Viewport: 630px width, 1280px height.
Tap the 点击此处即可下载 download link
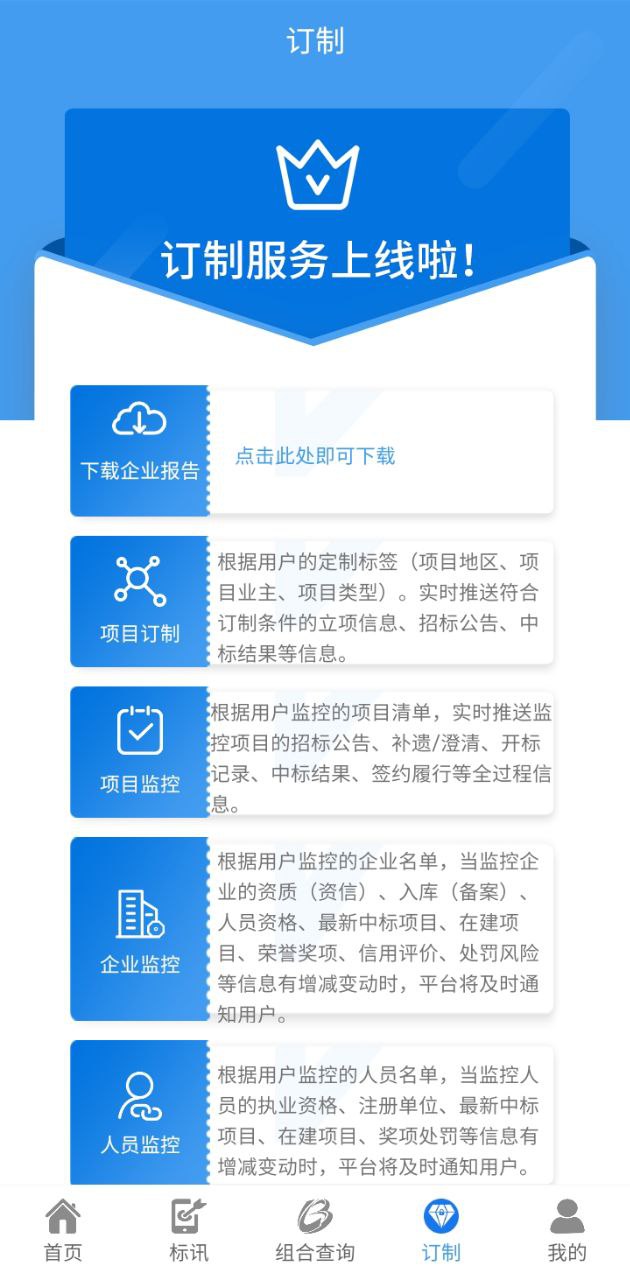point(315,456)
